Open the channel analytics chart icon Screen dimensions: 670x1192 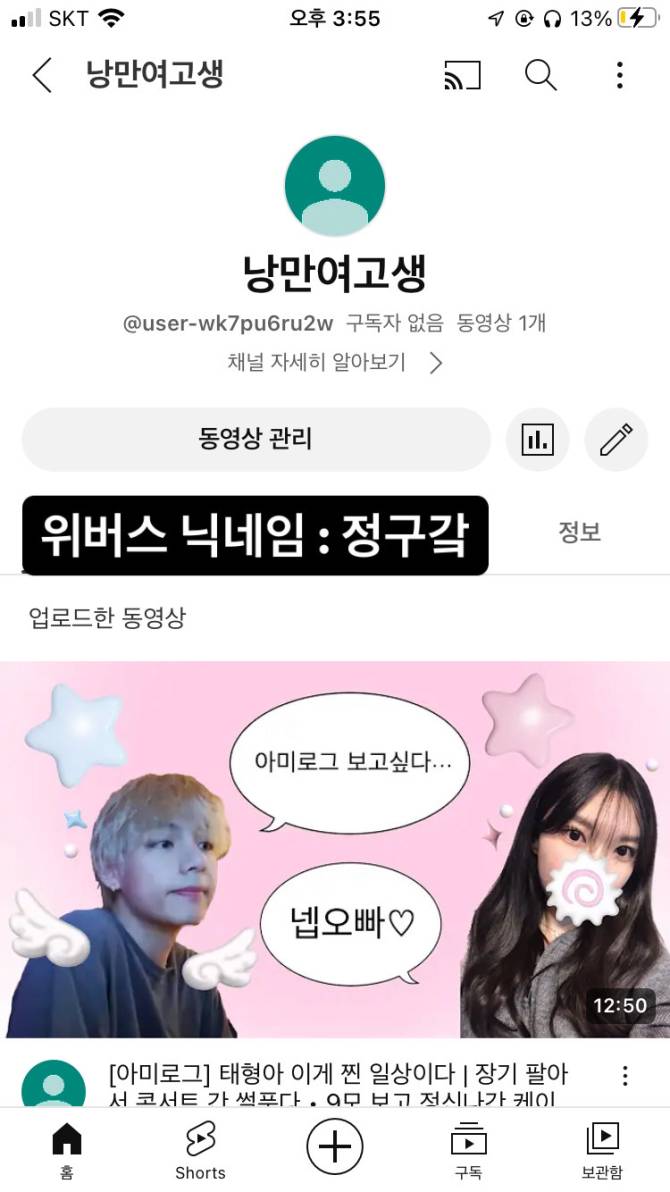pyautogui.click(x=538, y=439)
